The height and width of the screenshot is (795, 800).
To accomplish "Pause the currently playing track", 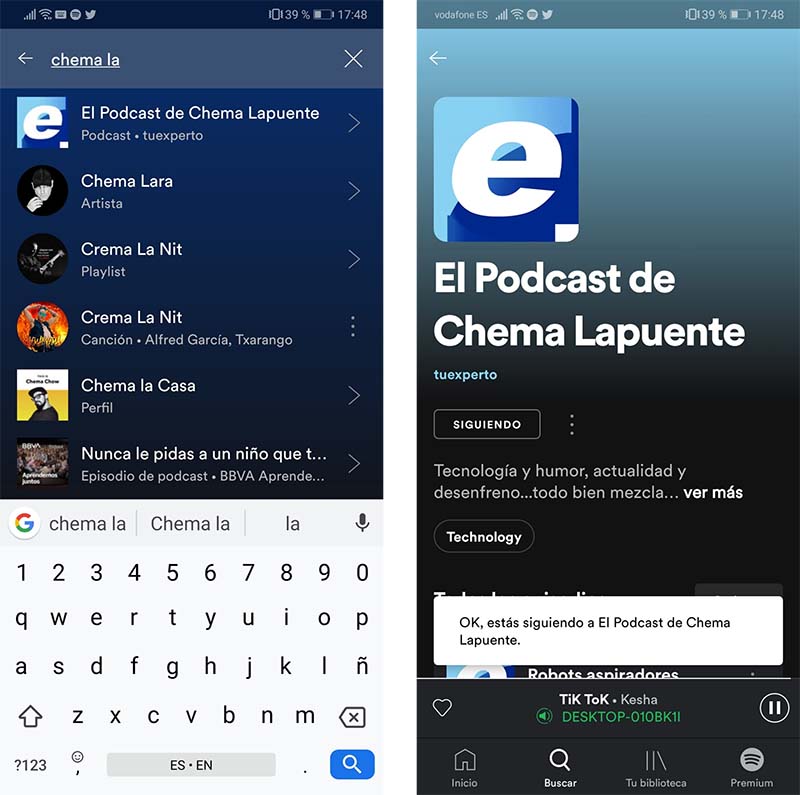I will [x=774, y=708].
